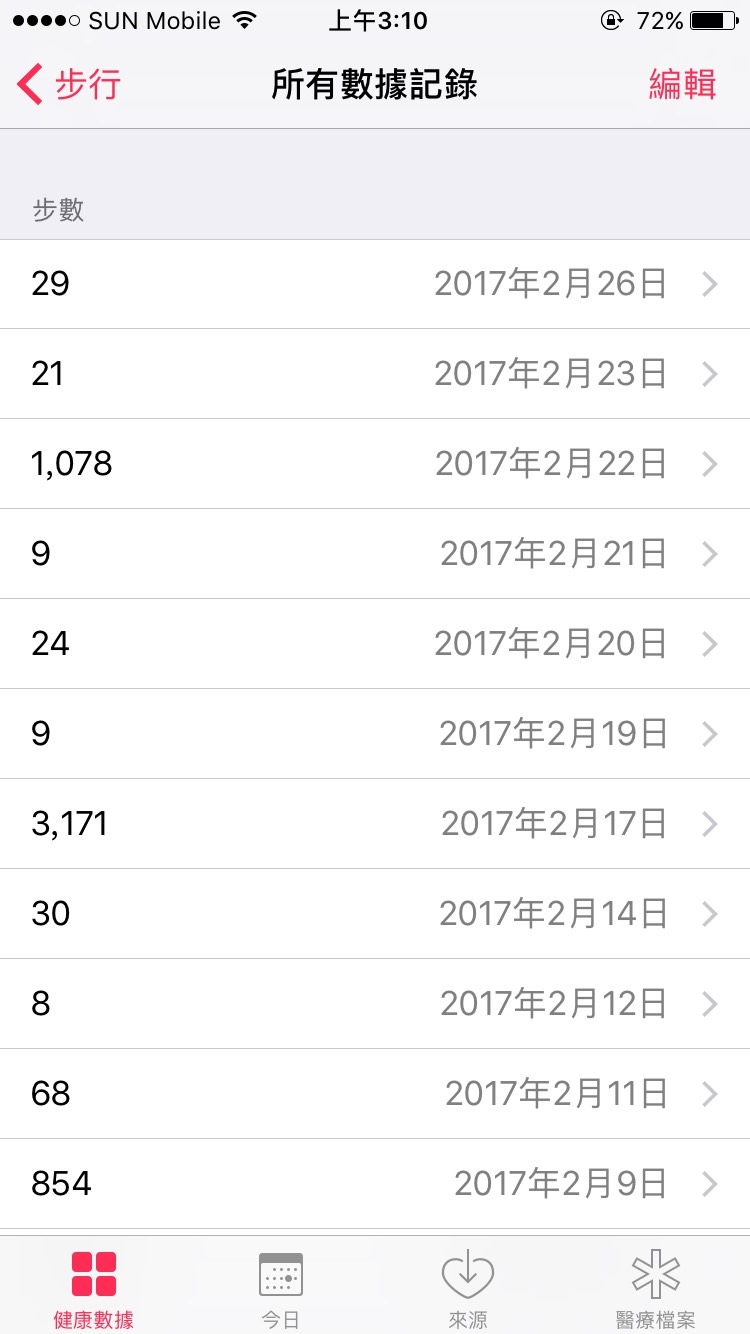Open the 2017年2月23日 step record
750x1334 pixels.
pyautogui.click(x=375, y=374)
